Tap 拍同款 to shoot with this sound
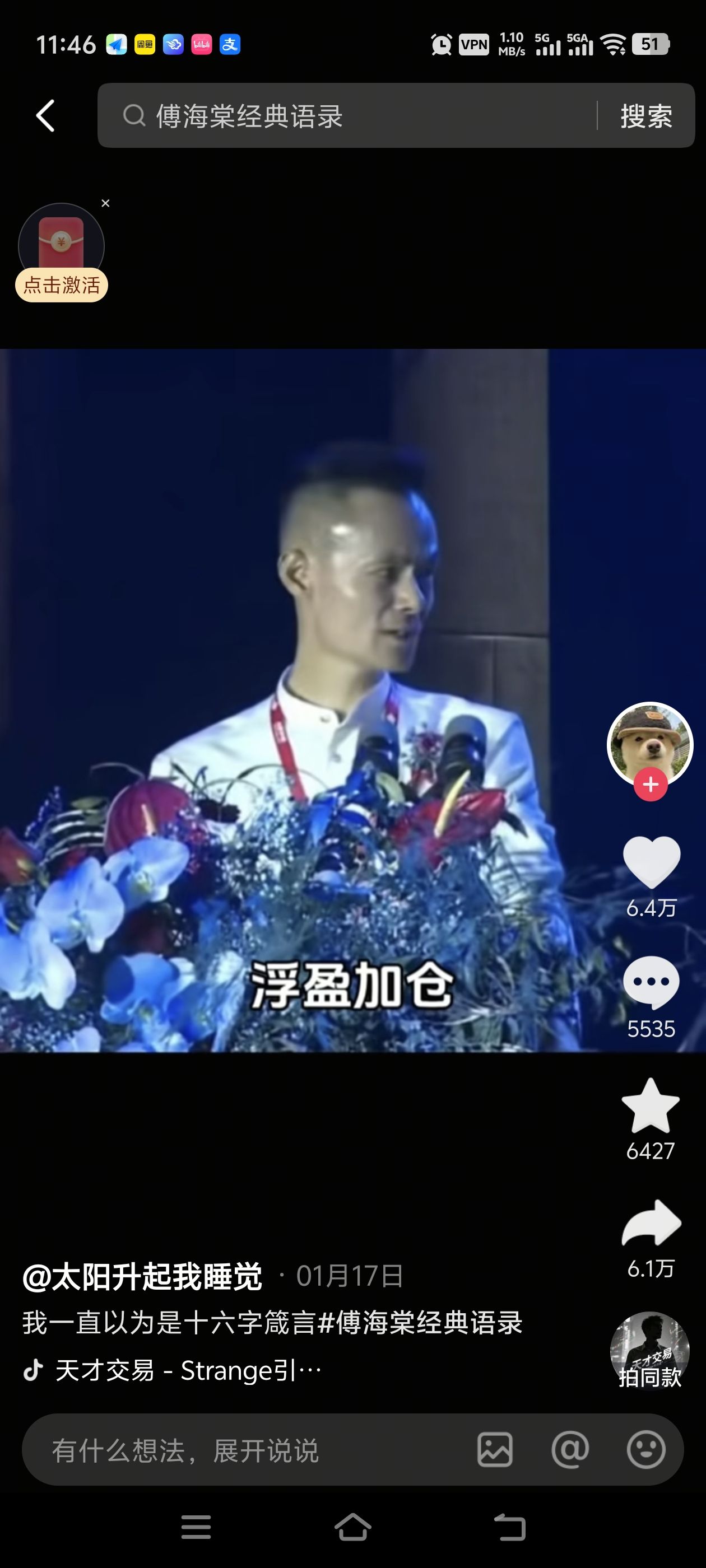 (x=650, y=1351)
